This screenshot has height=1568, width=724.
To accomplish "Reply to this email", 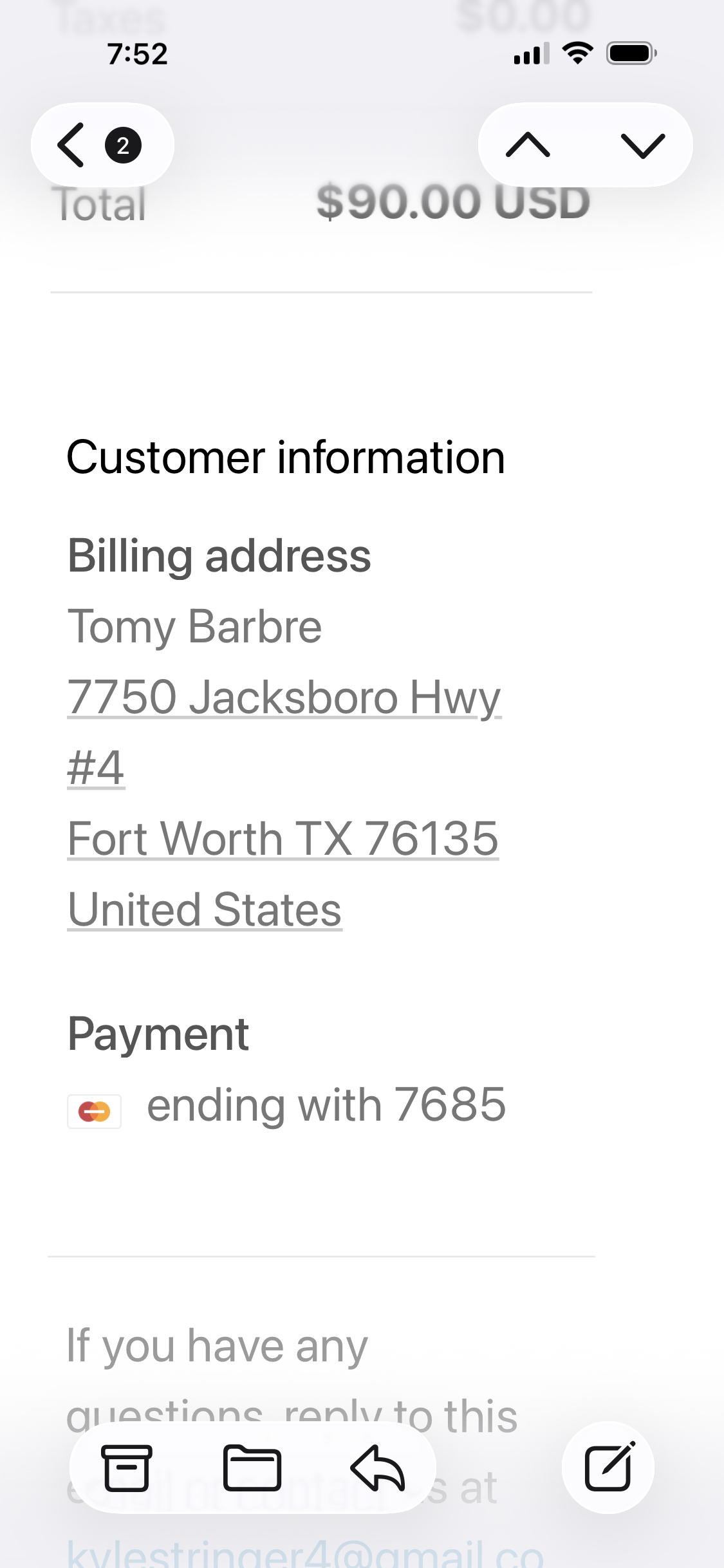I will [377, 1468].
